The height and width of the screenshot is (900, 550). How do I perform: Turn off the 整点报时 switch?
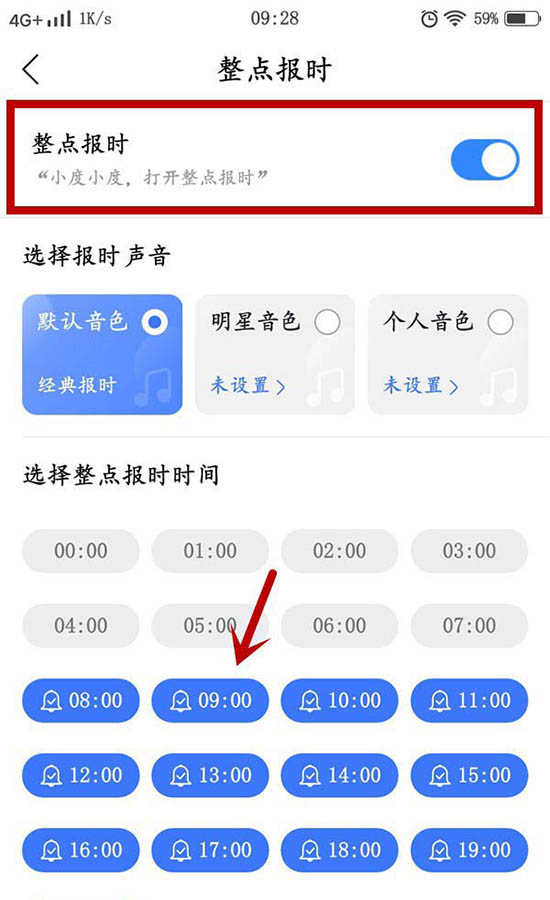coord(485,160)
